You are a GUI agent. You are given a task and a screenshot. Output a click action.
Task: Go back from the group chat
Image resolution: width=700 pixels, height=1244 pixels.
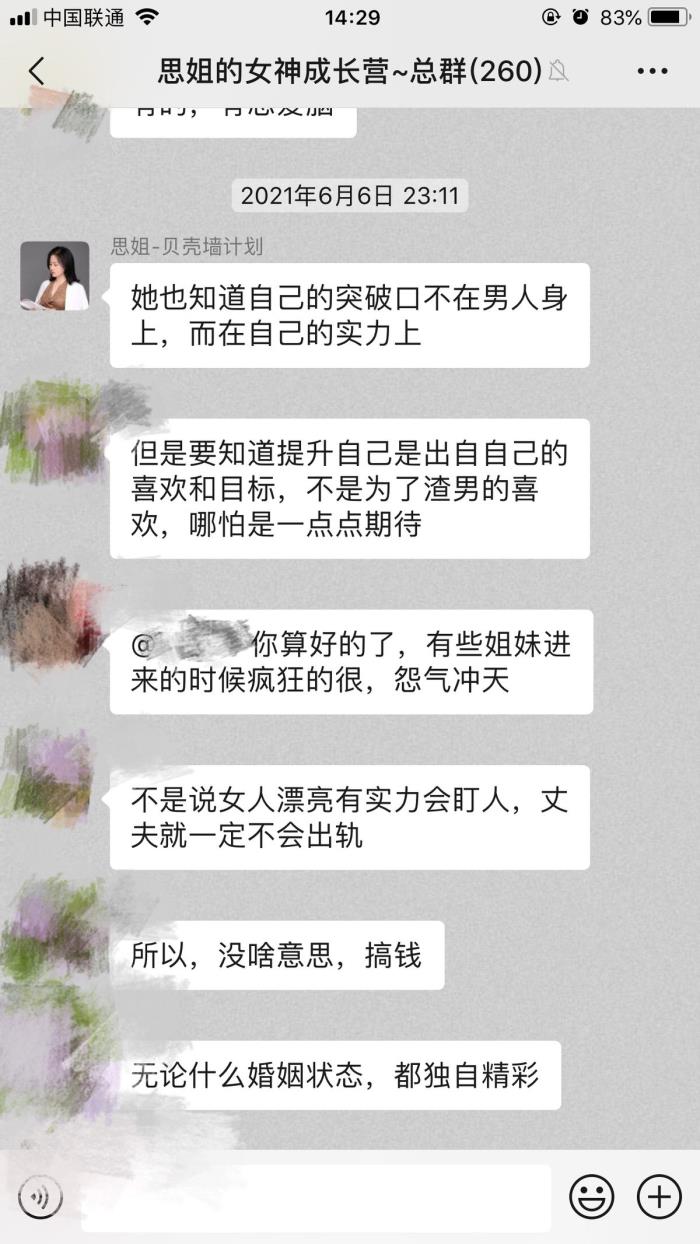tap(37, 71)
